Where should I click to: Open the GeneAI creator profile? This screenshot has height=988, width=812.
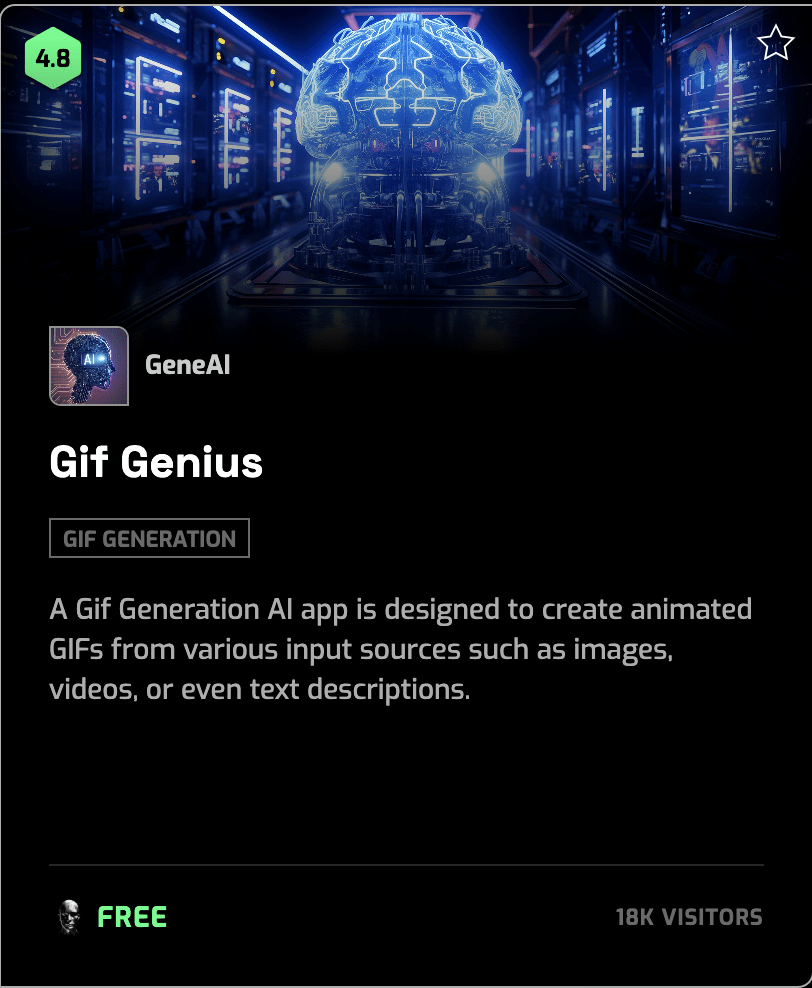coord(187,365)
